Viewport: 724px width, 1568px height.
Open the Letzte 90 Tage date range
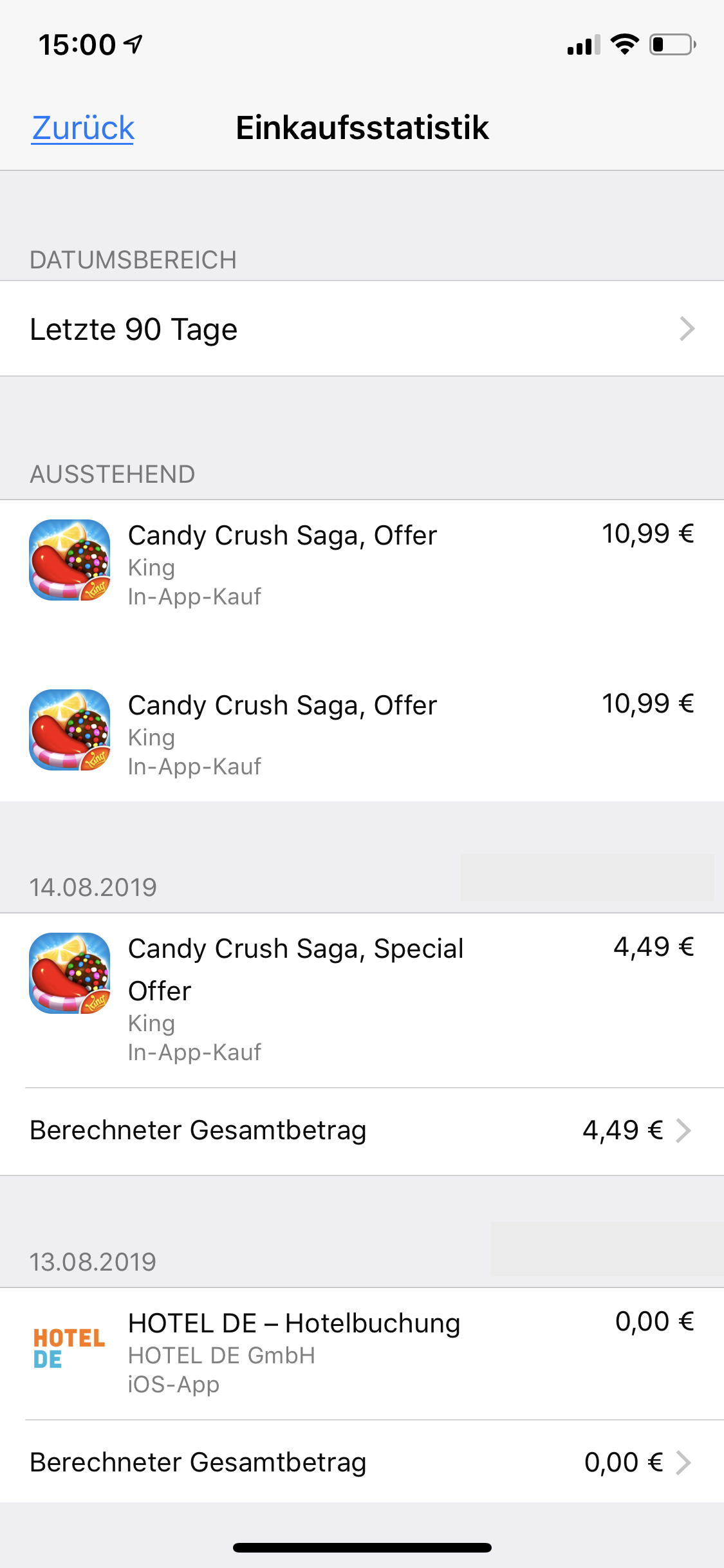coord(362,329)
